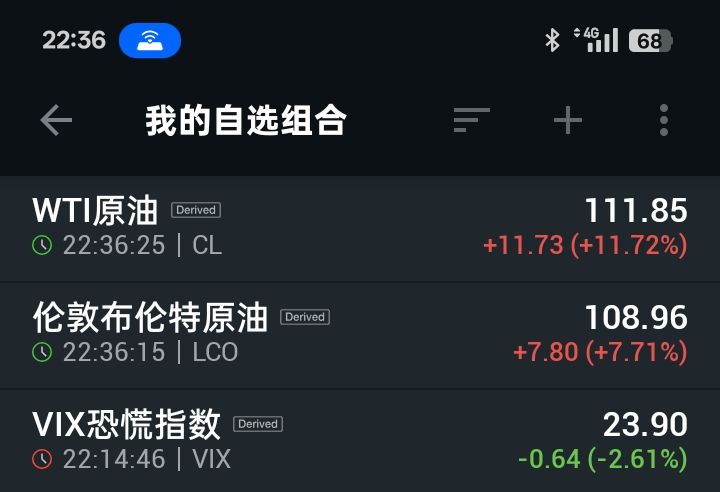Add a new instrument with plus icon
The image size is (720, 492).
coord(568,121)
